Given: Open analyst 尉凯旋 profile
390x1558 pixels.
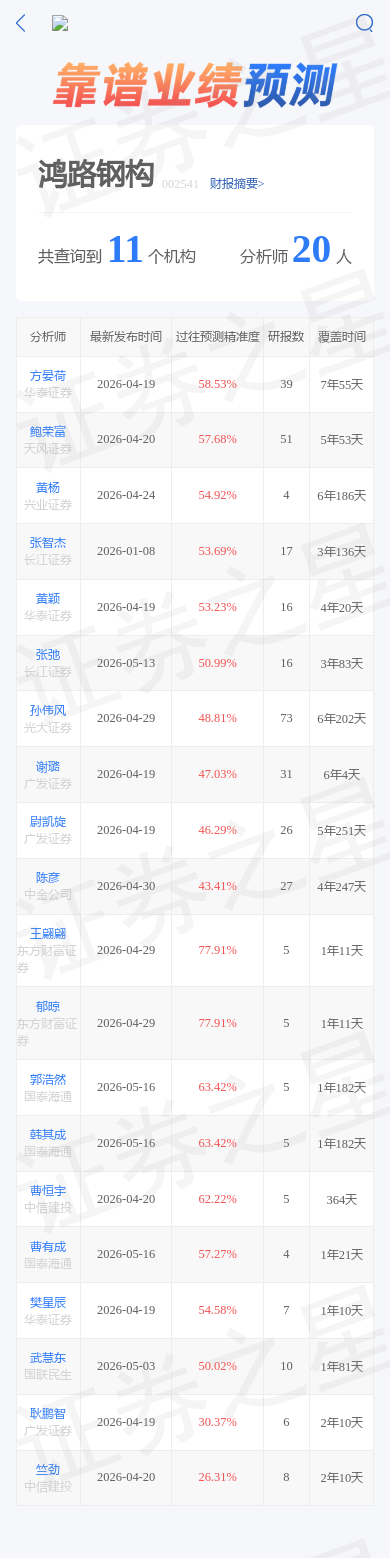Looking at the screenshot, I should [x=48, y=821].
